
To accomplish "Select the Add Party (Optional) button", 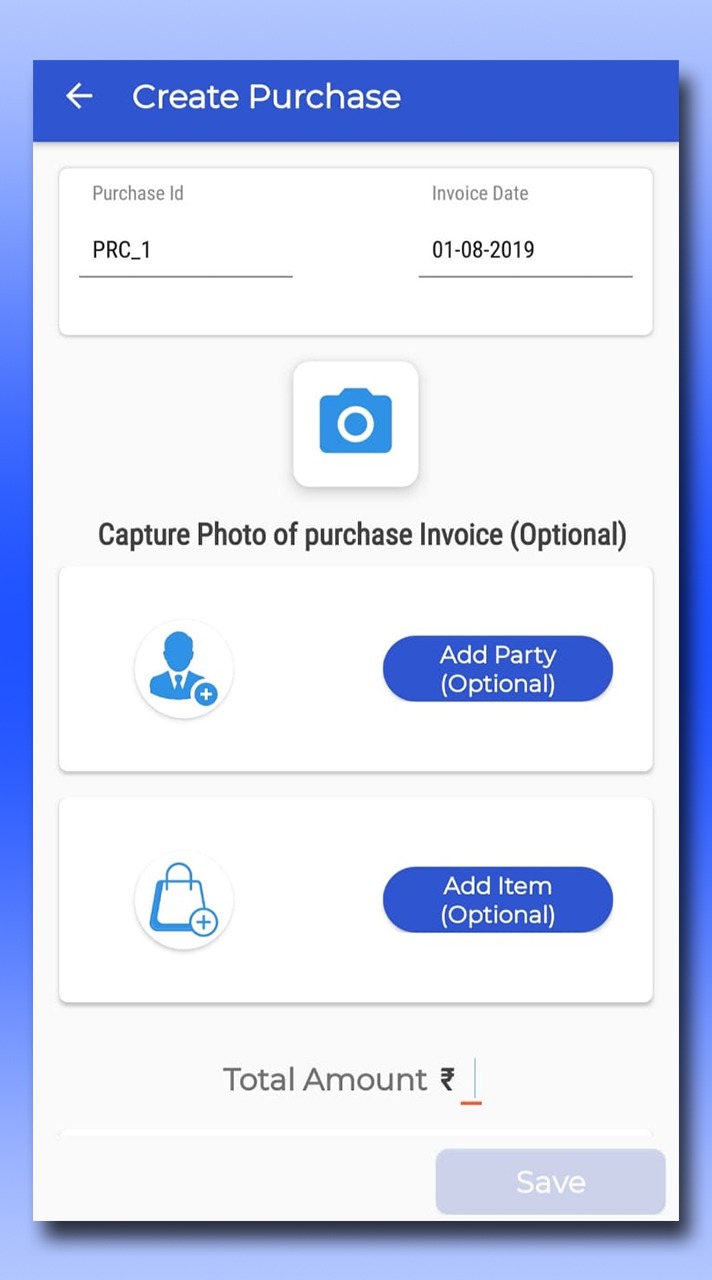I will 497,669.
